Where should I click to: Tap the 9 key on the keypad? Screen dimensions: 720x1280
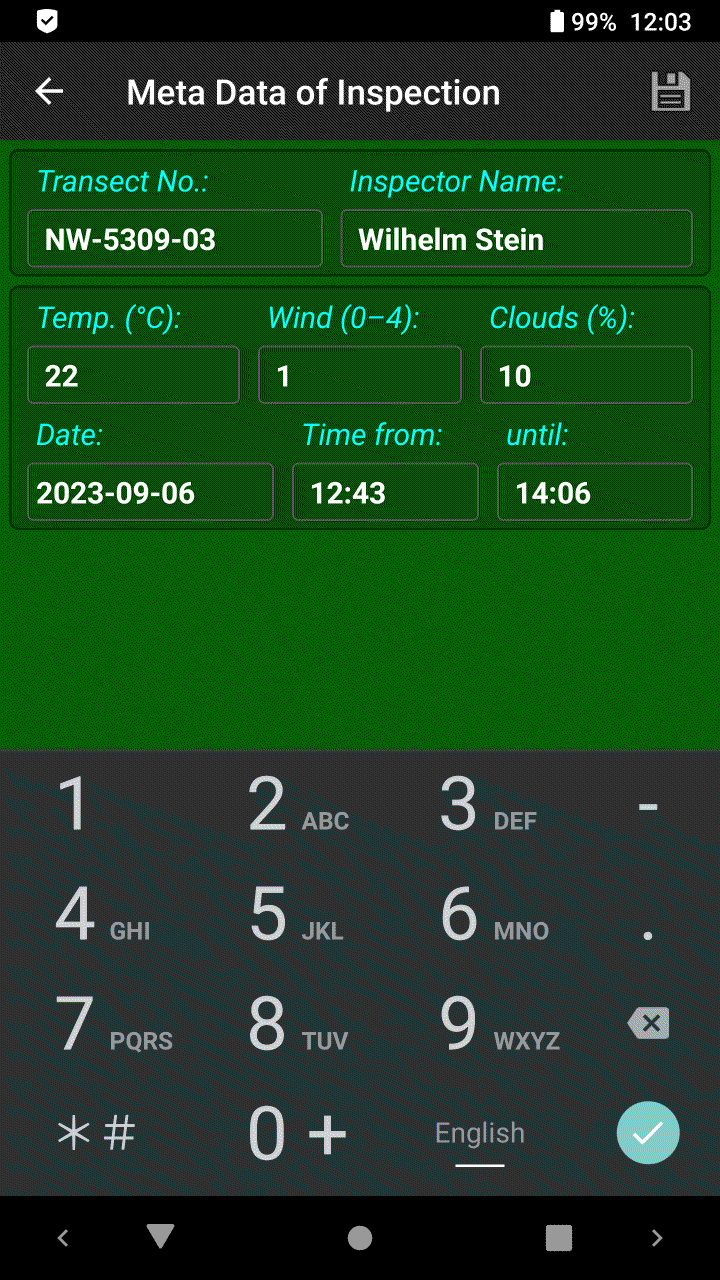(488, 1024)
